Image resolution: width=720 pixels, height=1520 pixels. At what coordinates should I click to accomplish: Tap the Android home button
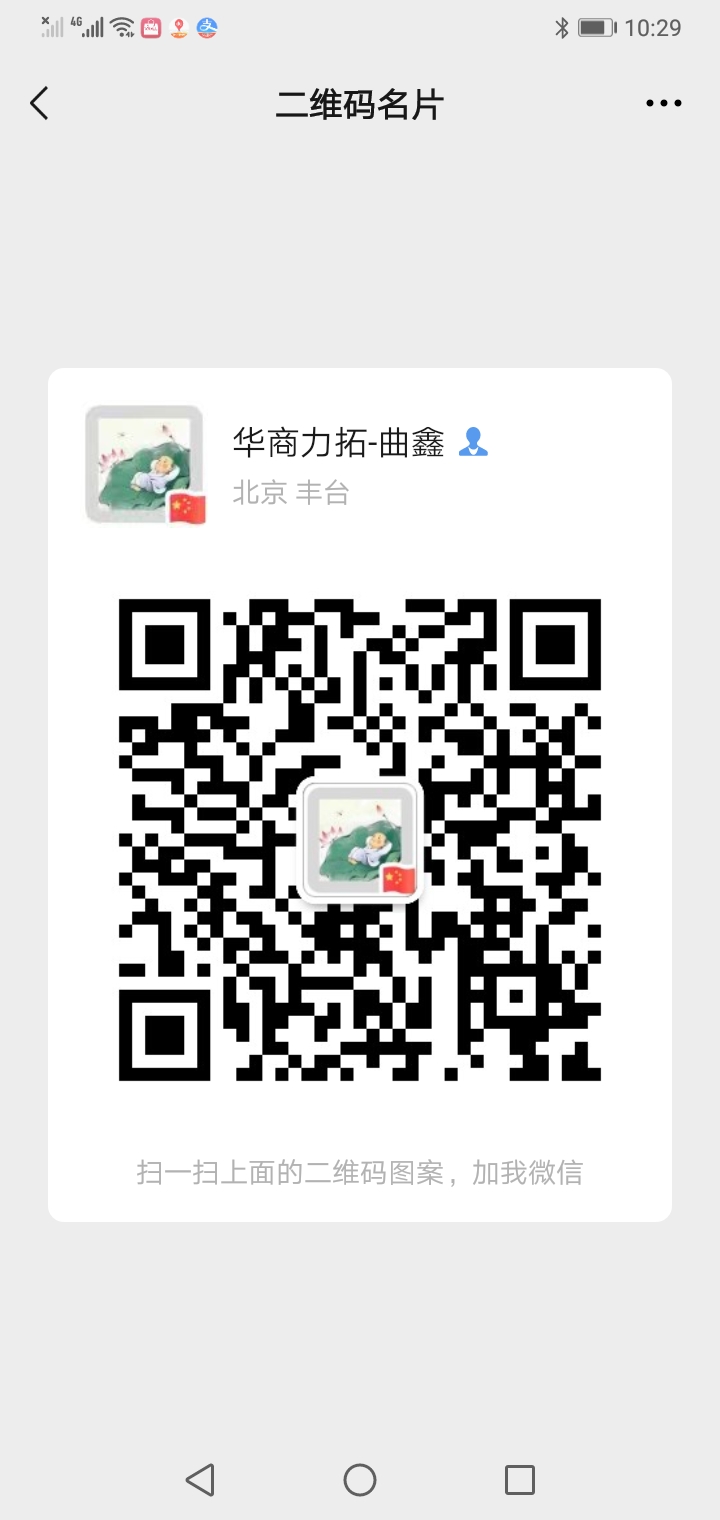360,1480
